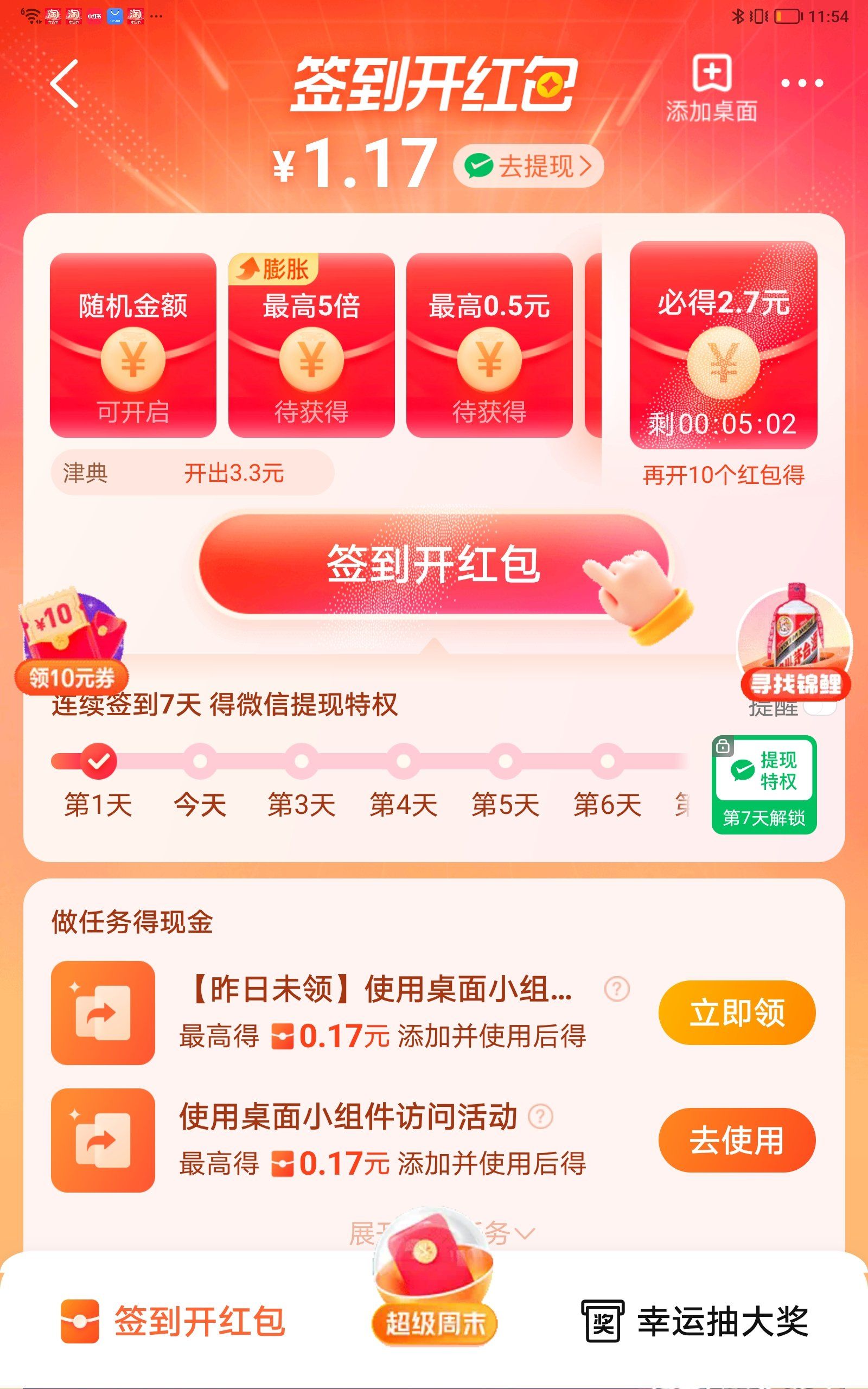
Task: Open the three-dot overflow menu
Action: click(802, 84)
